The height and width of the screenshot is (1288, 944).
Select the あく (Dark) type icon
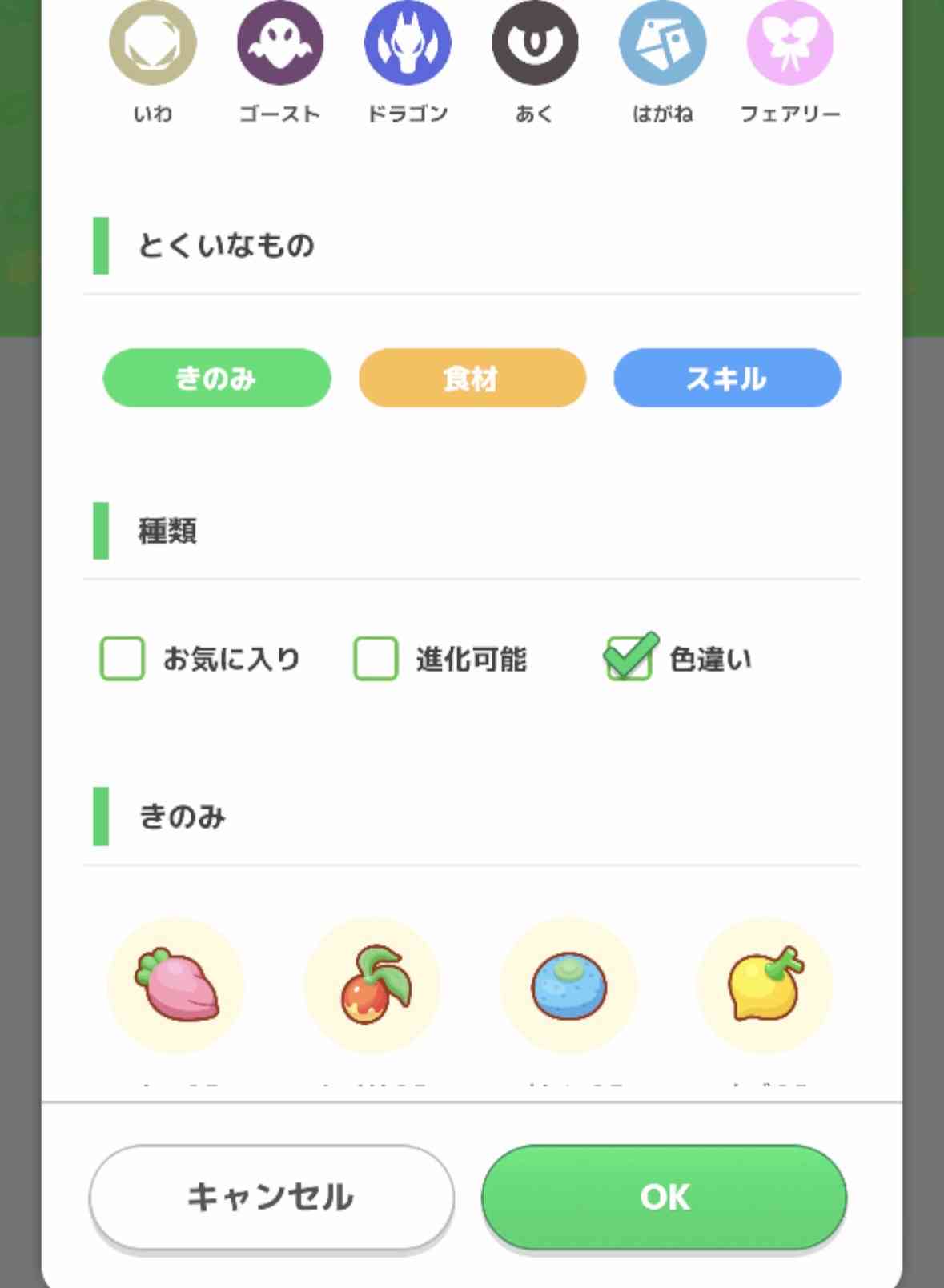[x=535, y=42]
